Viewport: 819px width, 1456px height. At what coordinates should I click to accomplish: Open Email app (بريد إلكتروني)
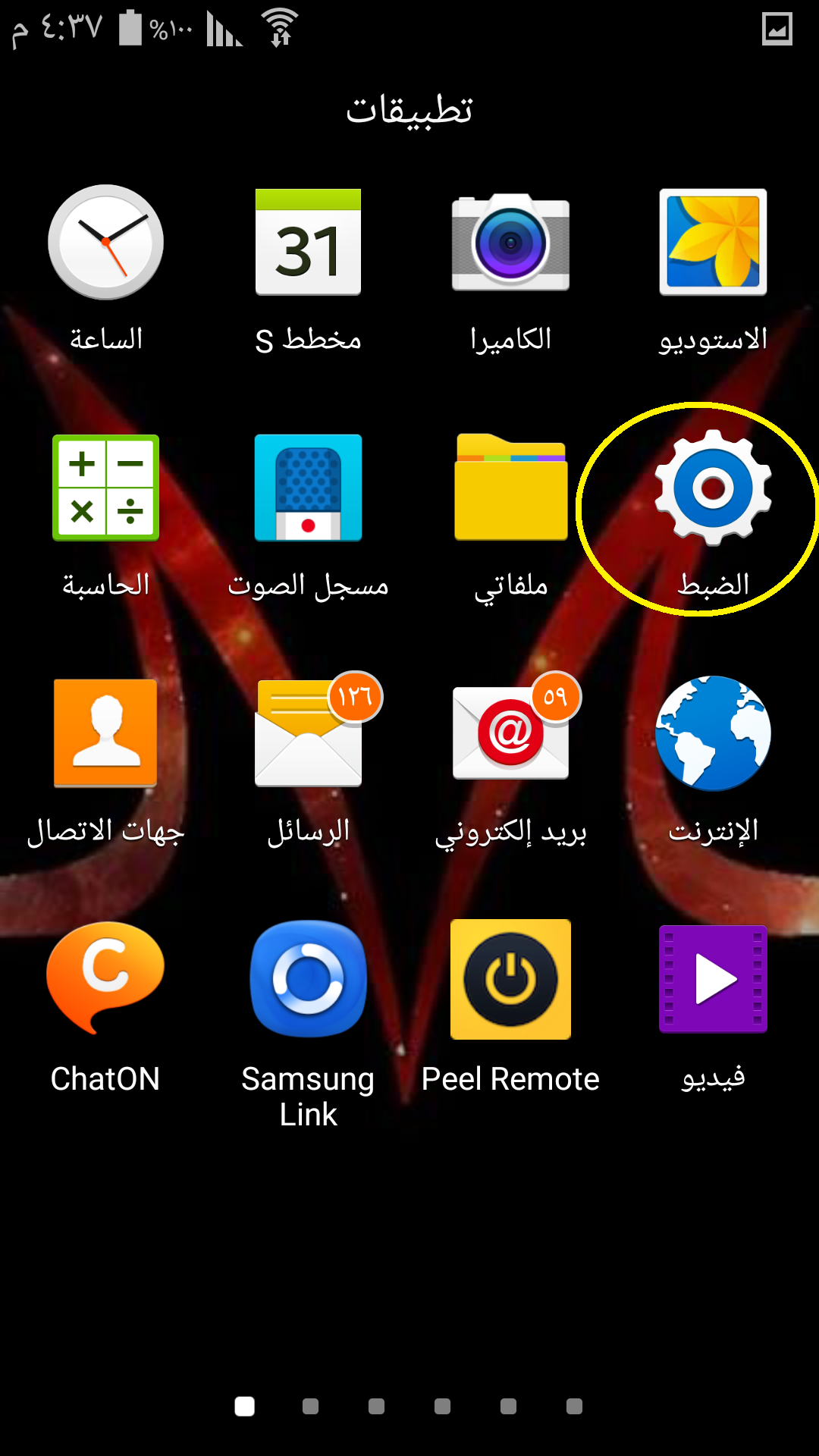(x=510, y=733)
